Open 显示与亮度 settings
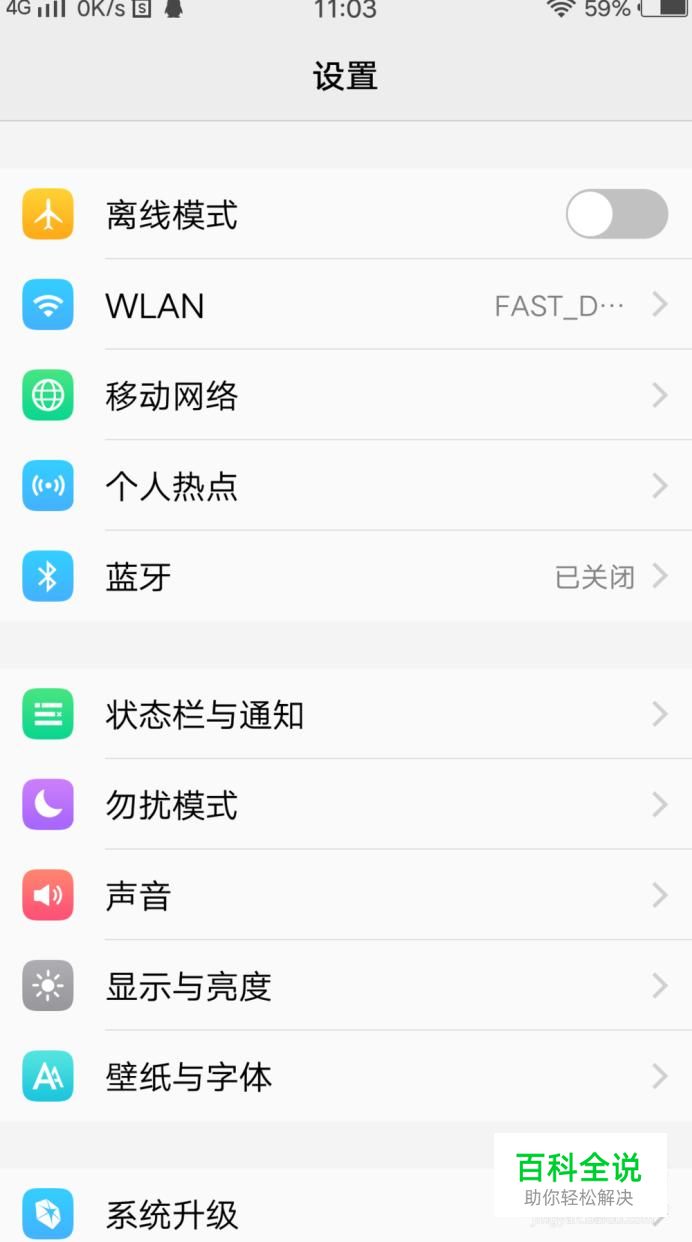 (346, 986)
